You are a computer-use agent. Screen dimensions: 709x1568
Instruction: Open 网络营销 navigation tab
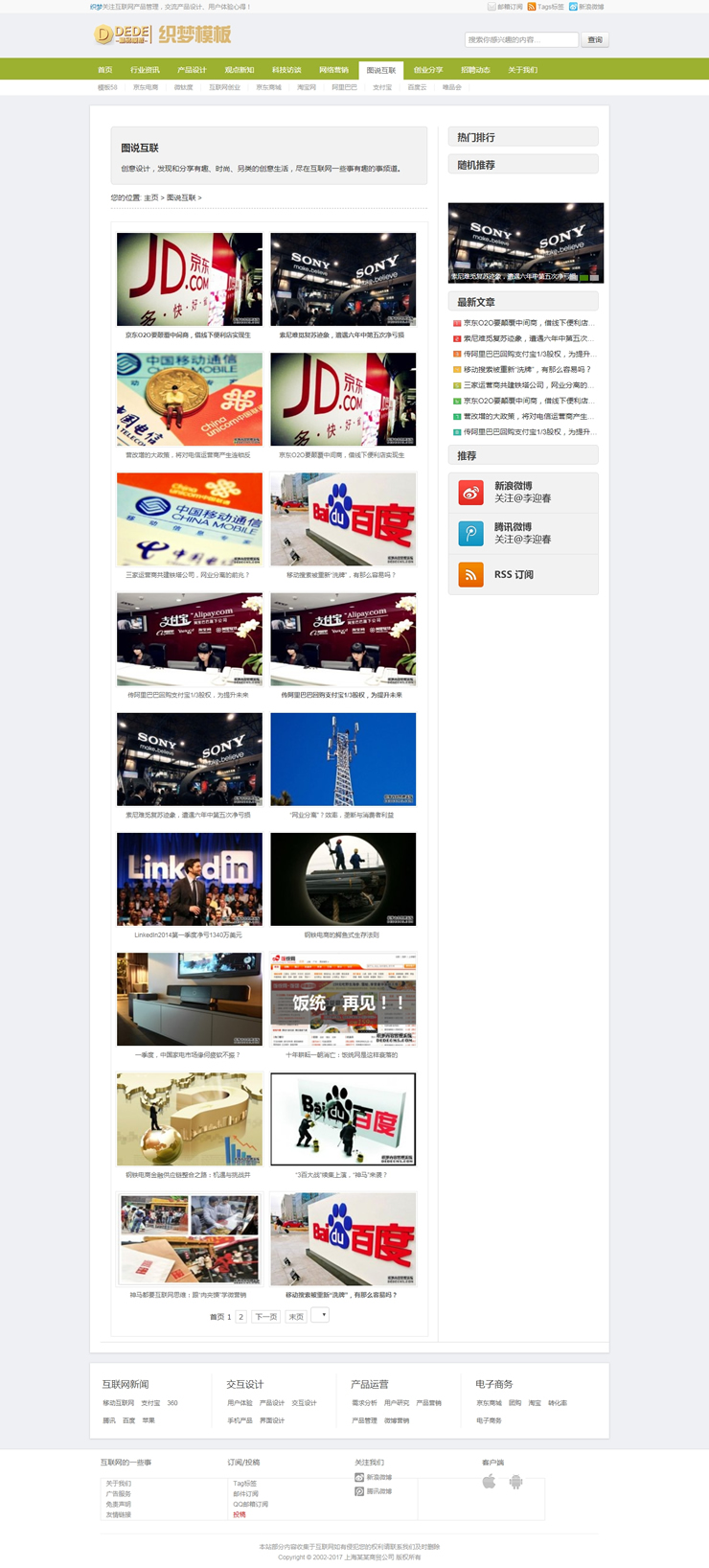(x=333, y=70)
